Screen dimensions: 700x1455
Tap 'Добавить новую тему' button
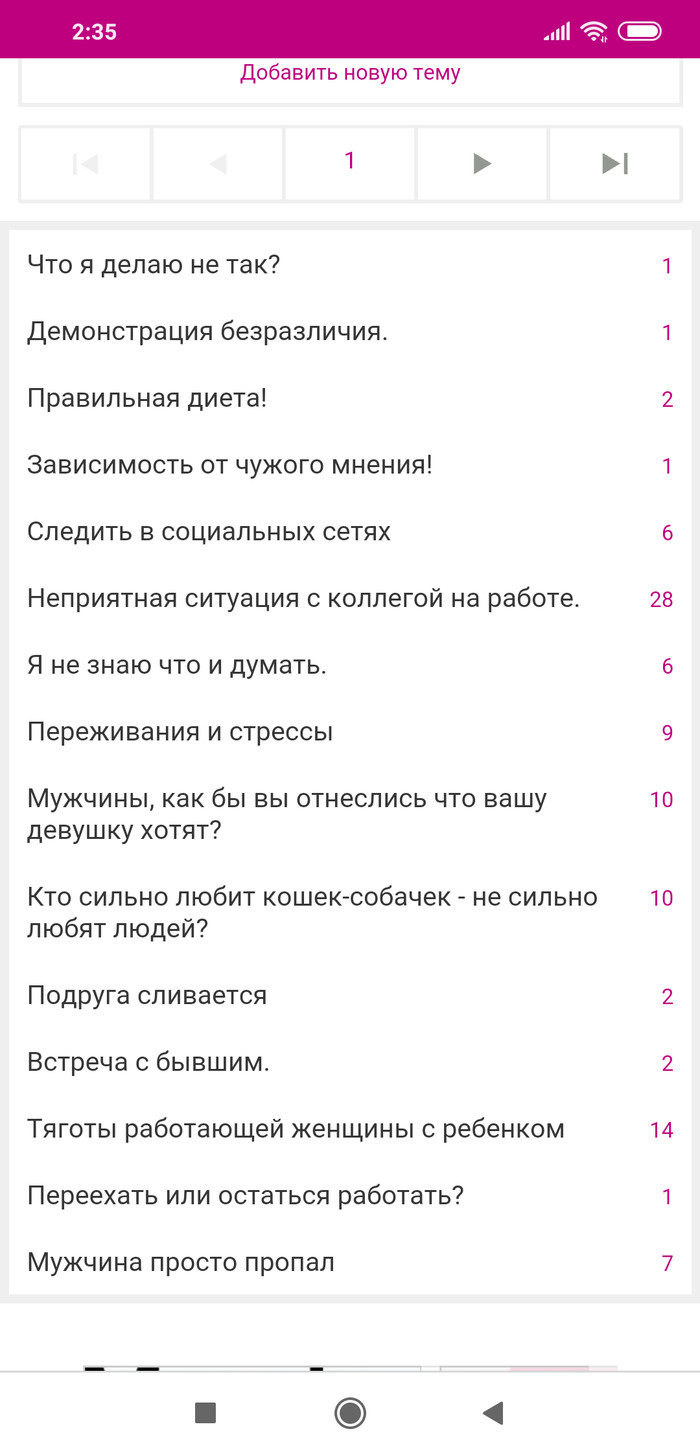pyautogui.click(x=350, y=73)
